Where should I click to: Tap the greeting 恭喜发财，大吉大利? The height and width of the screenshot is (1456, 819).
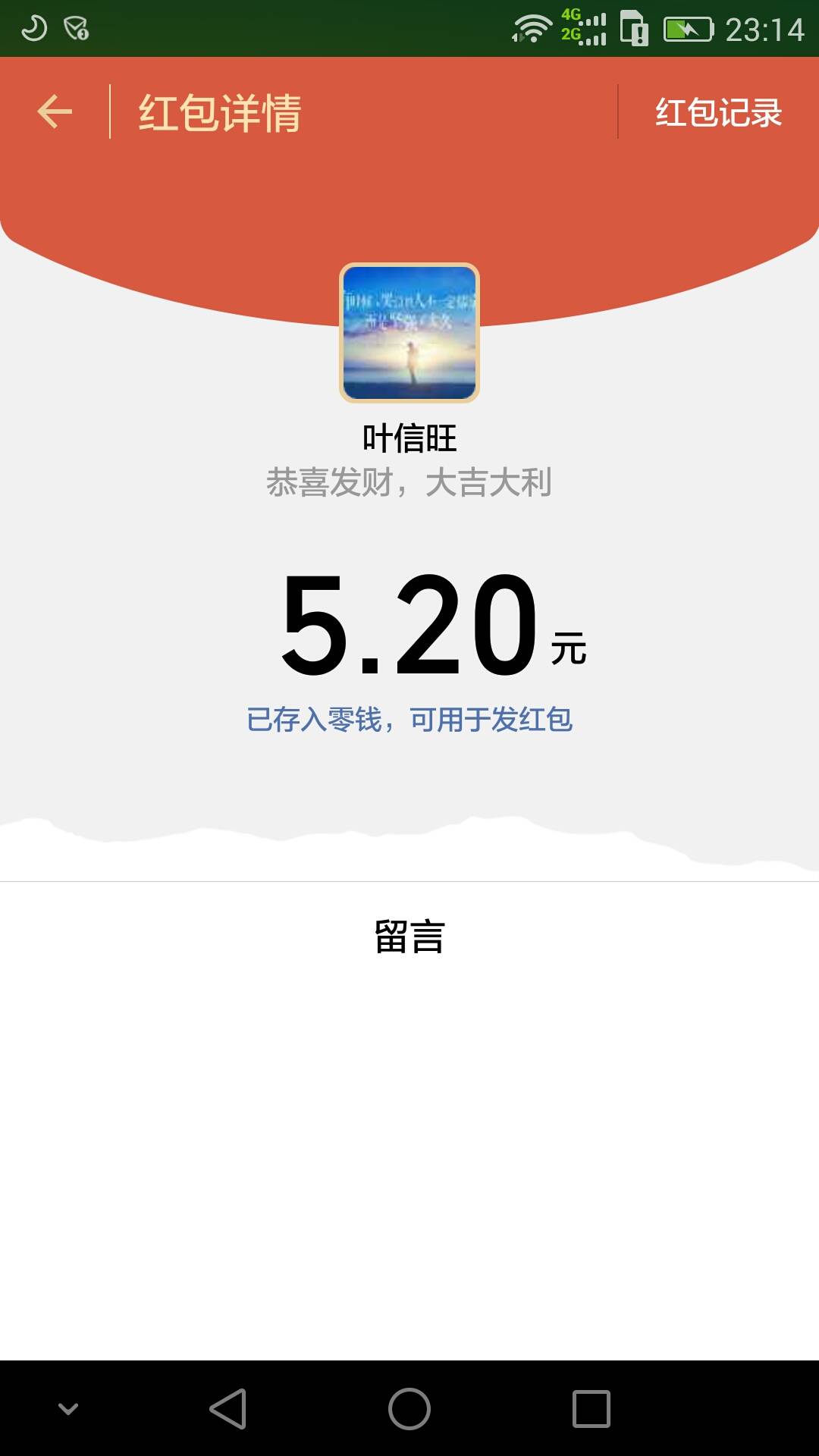coord(409,482)
